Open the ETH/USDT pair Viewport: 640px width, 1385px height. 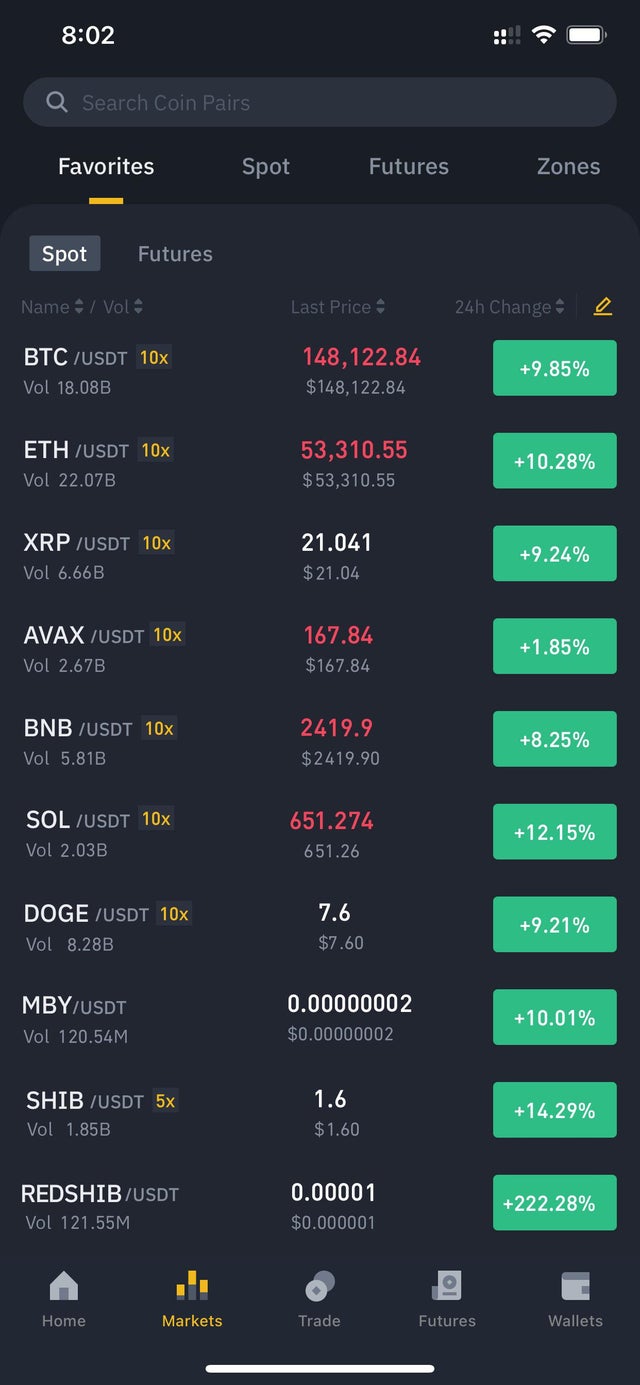click(320, 462)
